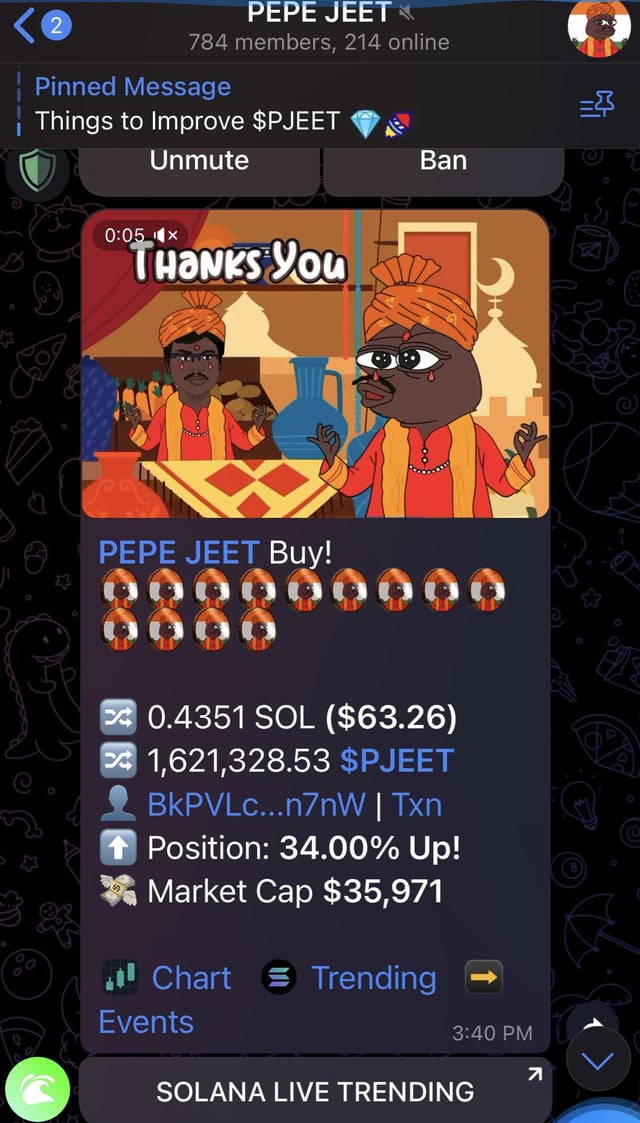
Task: Open the PEPE JEET group profile picture
Action: pos(598,28)
